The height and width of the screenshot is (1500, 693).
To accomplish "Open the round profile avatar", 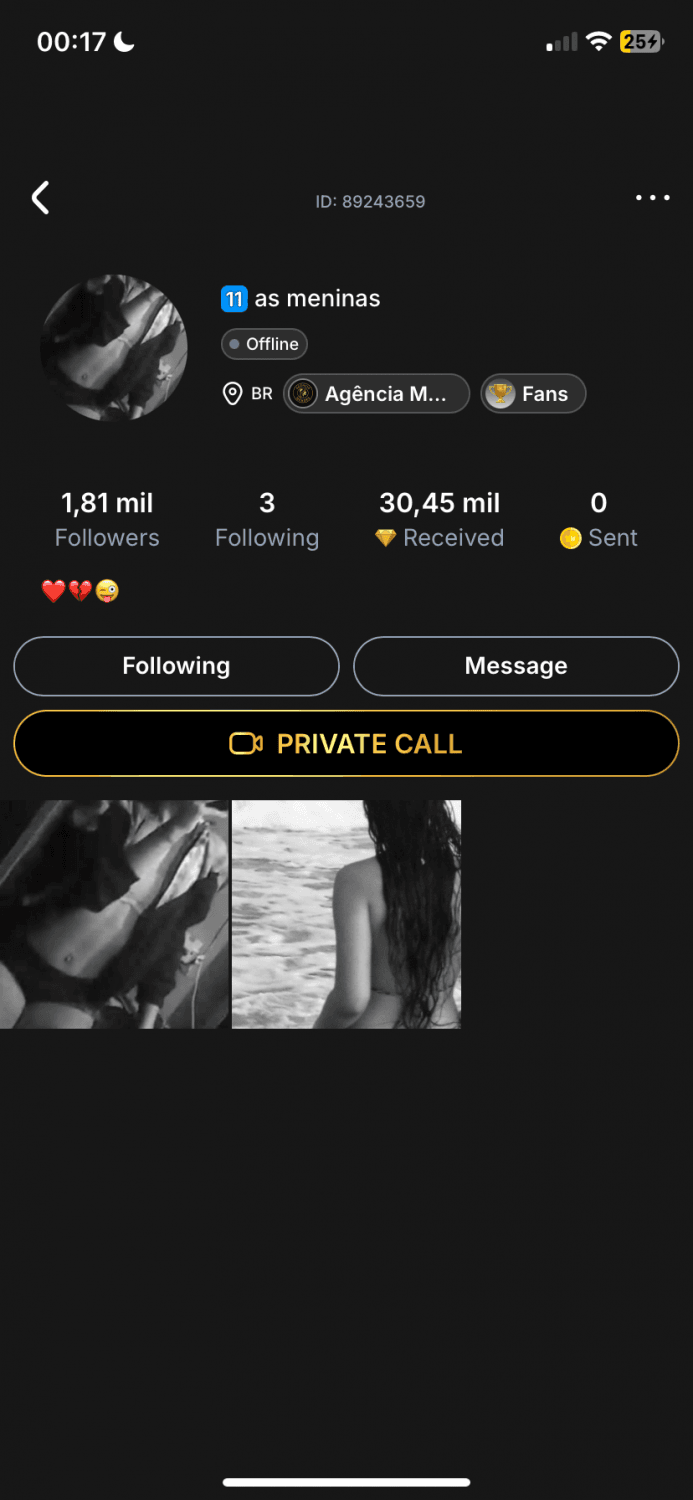I will (114, 348).
